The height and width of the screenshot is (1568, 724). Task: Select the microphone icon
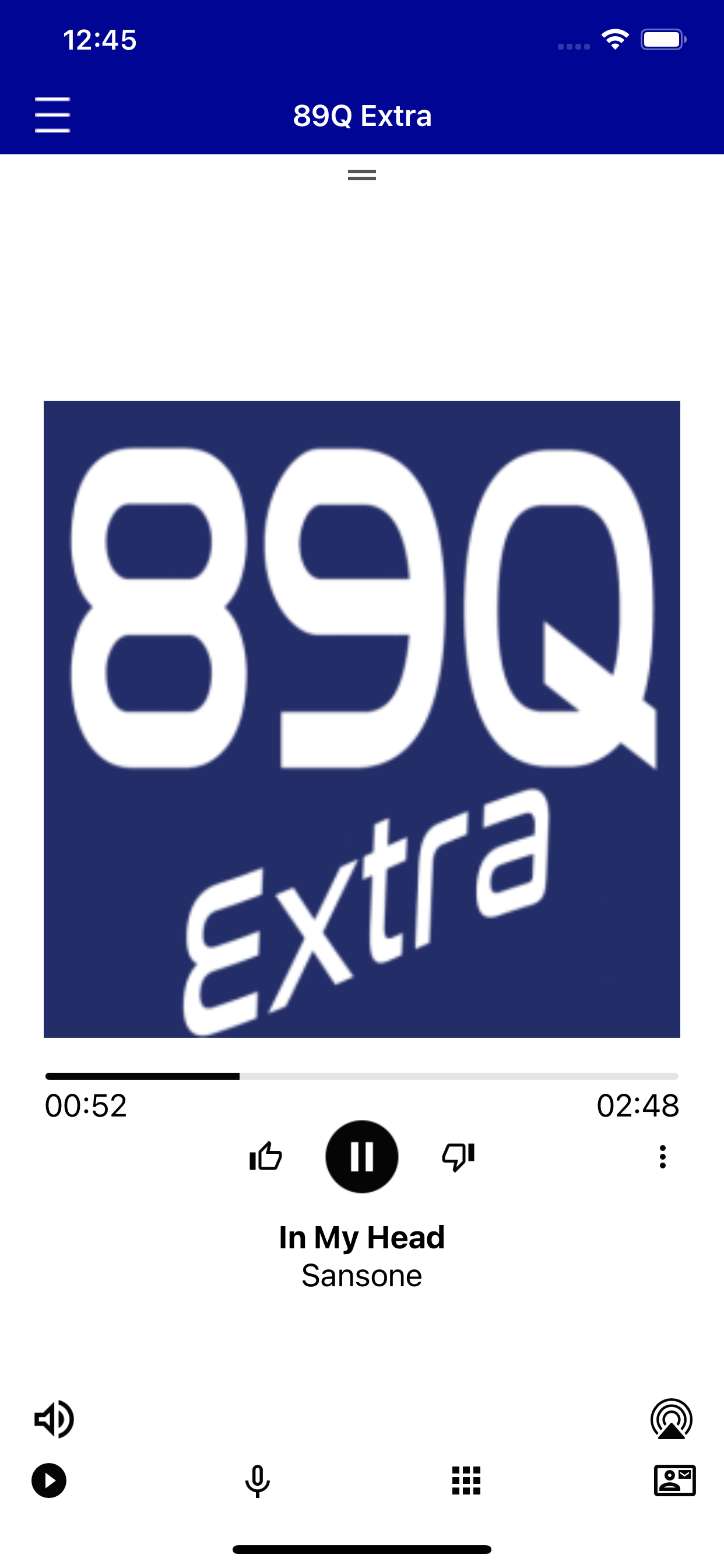(257, 1482)
